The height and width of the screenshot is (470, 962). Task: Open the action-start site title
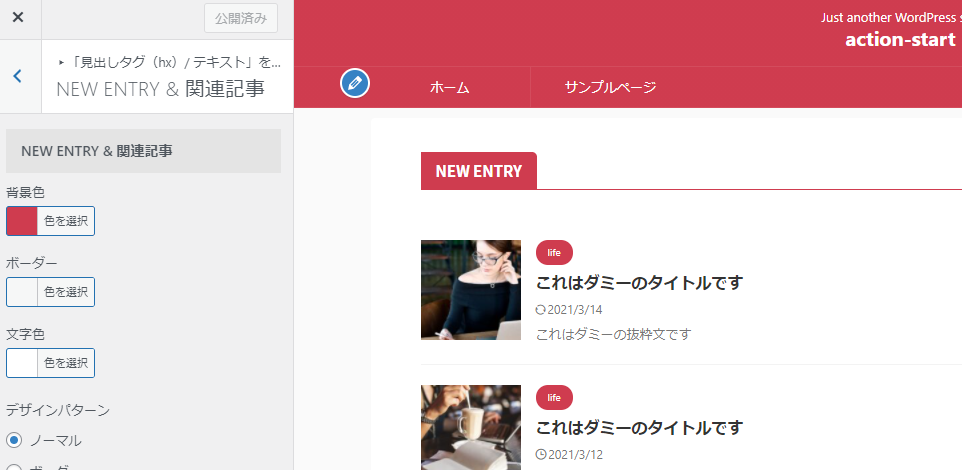(x=900, y=40)
